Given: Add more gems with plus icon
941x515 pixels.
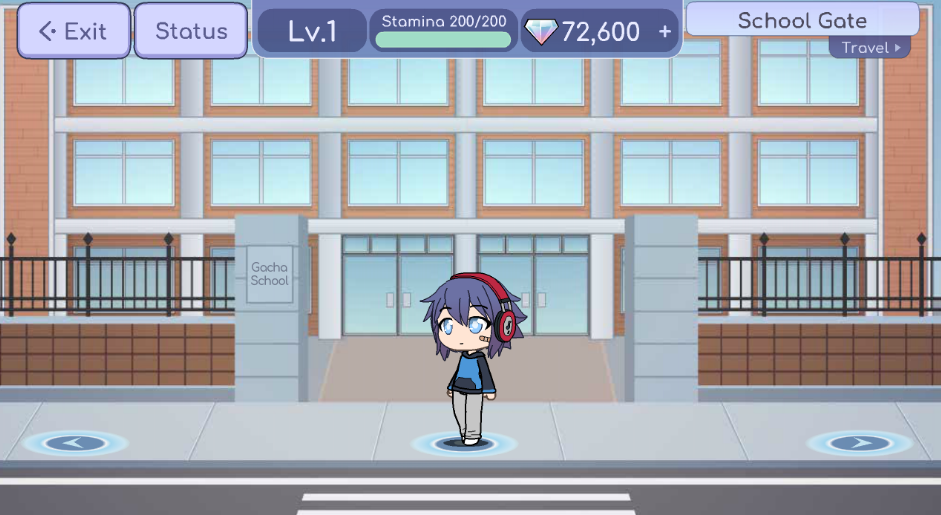Looking at the screenshot, I should [665, 31].
